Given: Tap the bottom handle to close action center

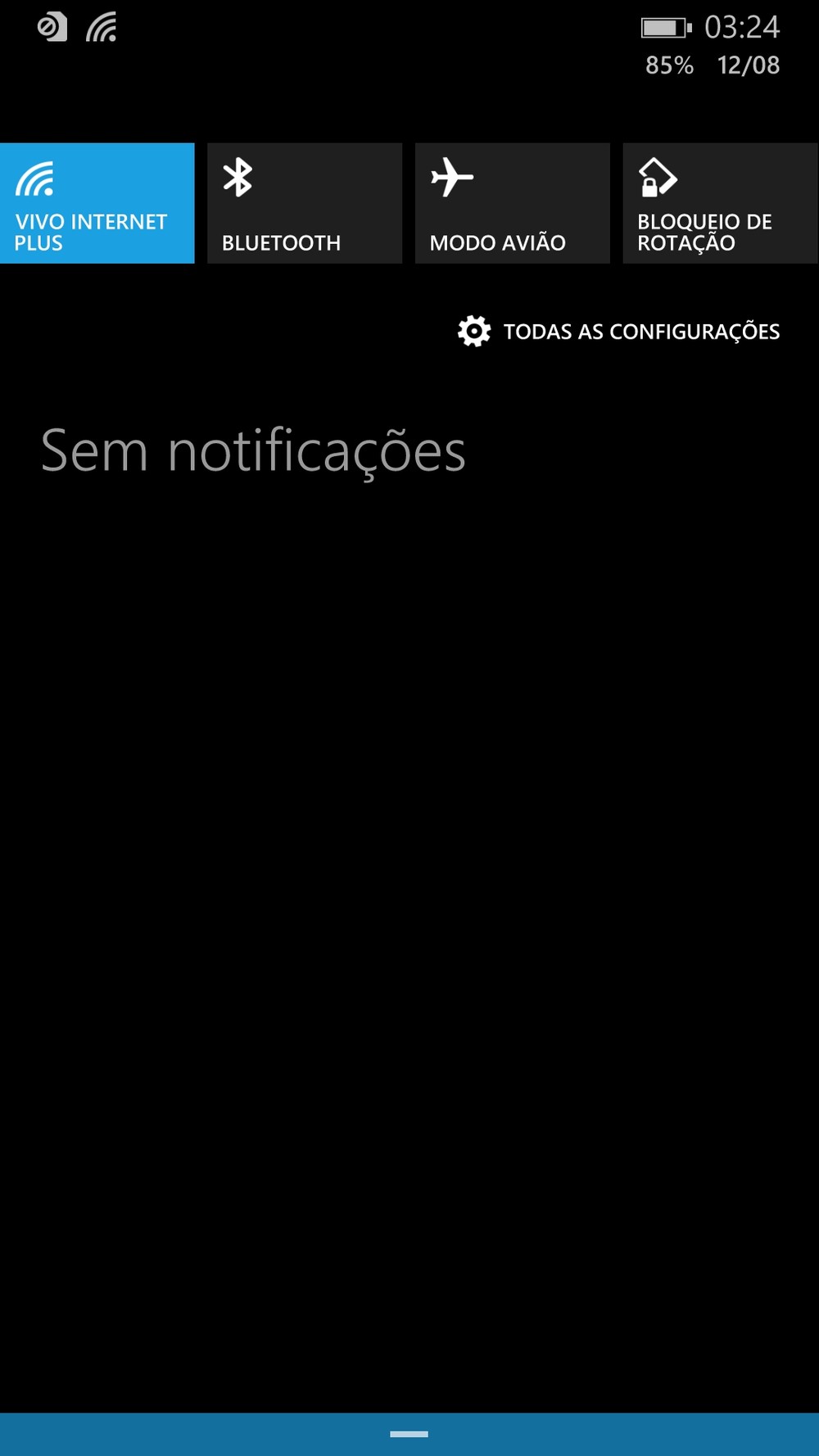Looking at the screenshot, I should [x=409, y=1434].
